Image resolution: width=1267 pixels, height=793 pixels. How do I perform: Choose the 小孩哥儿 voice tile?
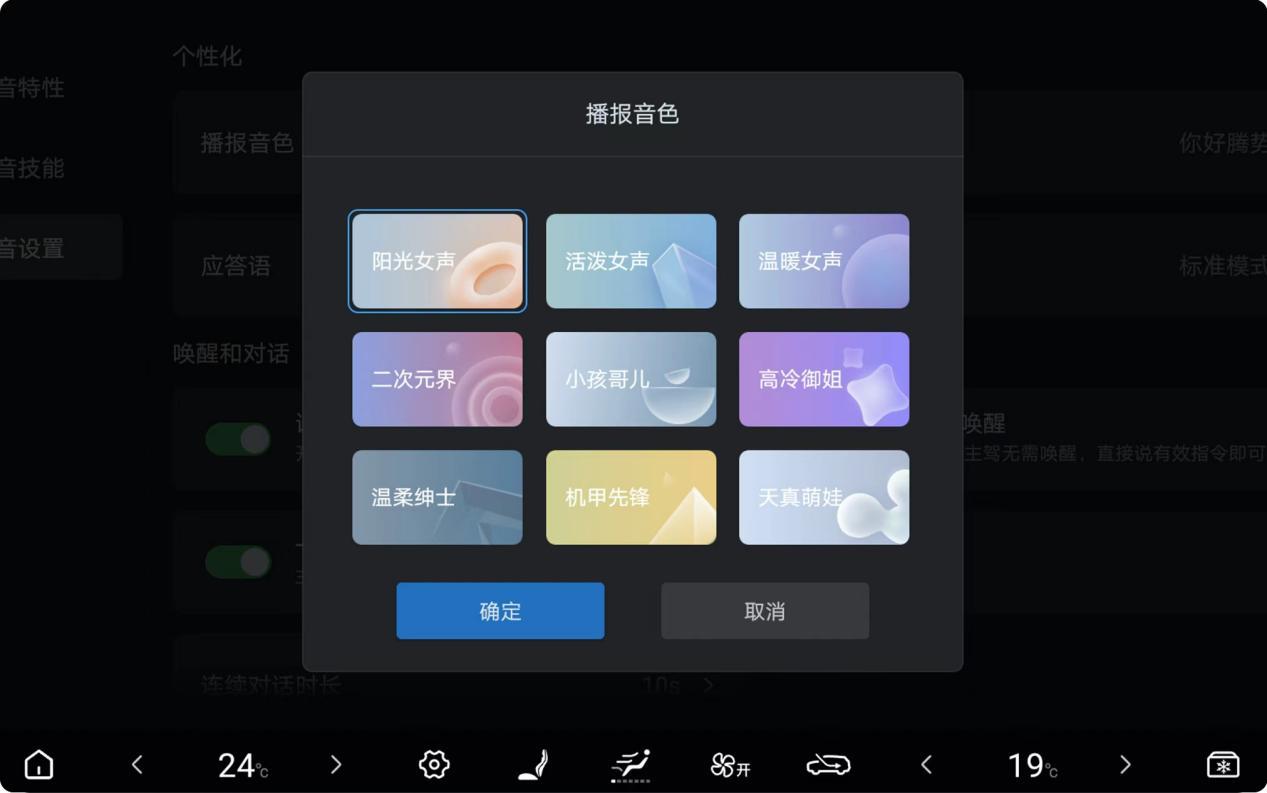tap(631, 379)
